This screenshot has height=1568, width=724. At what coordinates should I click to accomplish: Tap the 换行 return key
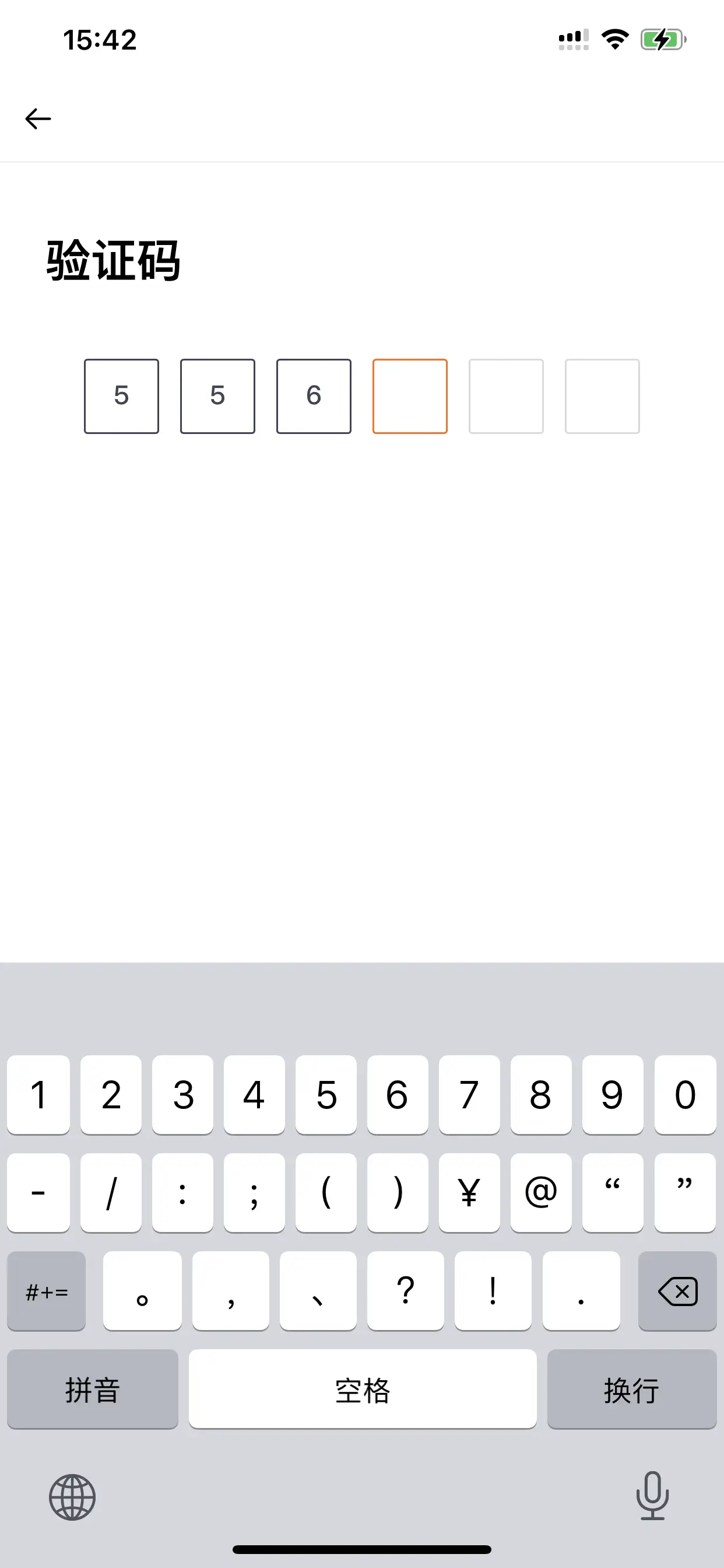(x=631, y=1389)
